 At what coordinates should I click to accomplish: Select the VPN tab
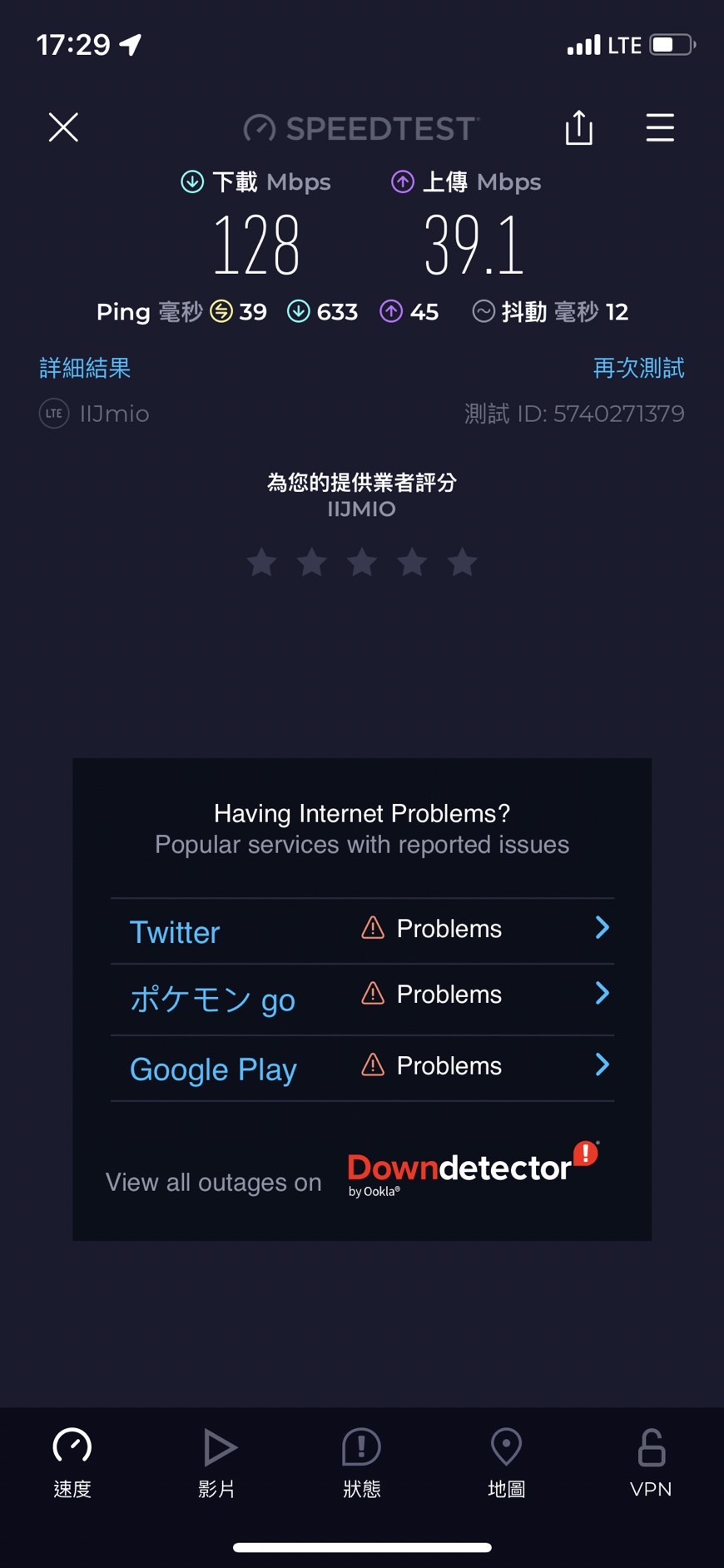click(x=651, y=1463)
